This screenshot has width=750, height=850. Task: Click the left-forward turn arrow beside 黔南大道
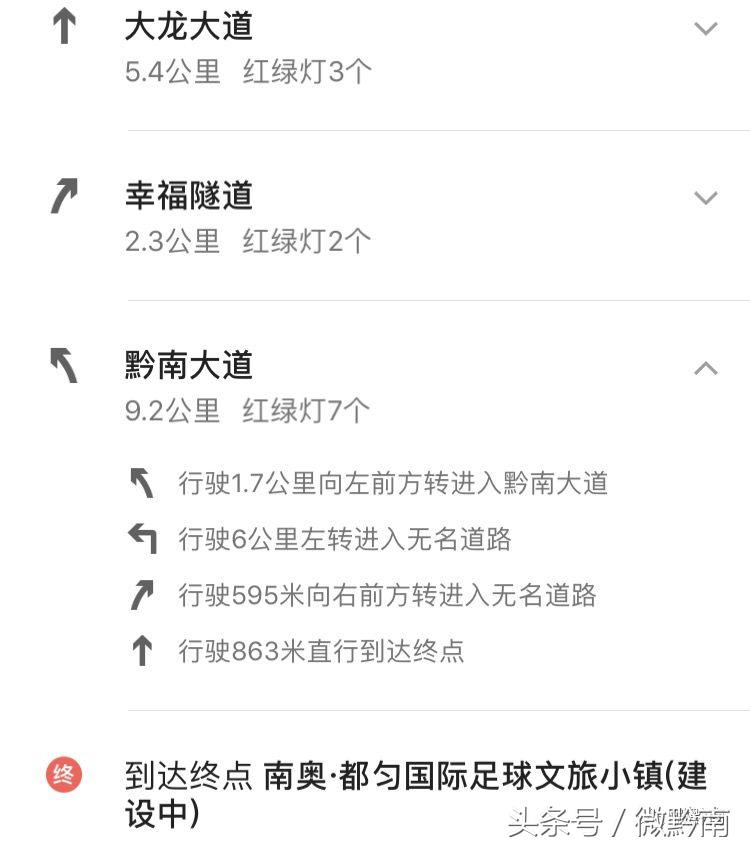click(x=63, y=366)
